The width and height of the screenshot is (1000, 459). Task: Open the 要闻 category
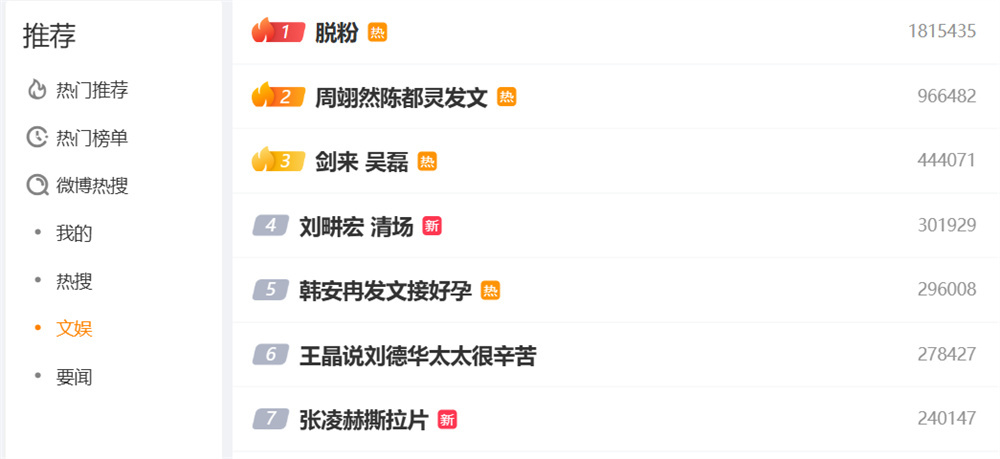[74, 377]
